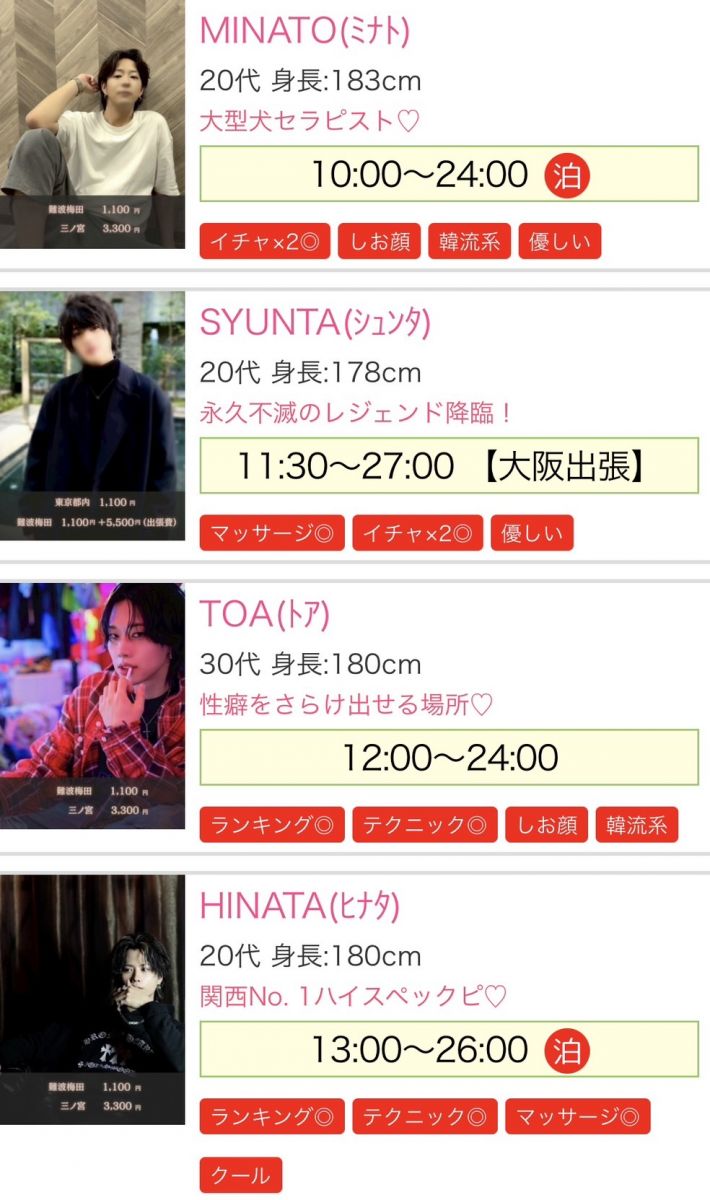Tap the SYUNTA(シュンタ) name link
710x1200 pixels.
pyautogui.click(x=315, y=322)
